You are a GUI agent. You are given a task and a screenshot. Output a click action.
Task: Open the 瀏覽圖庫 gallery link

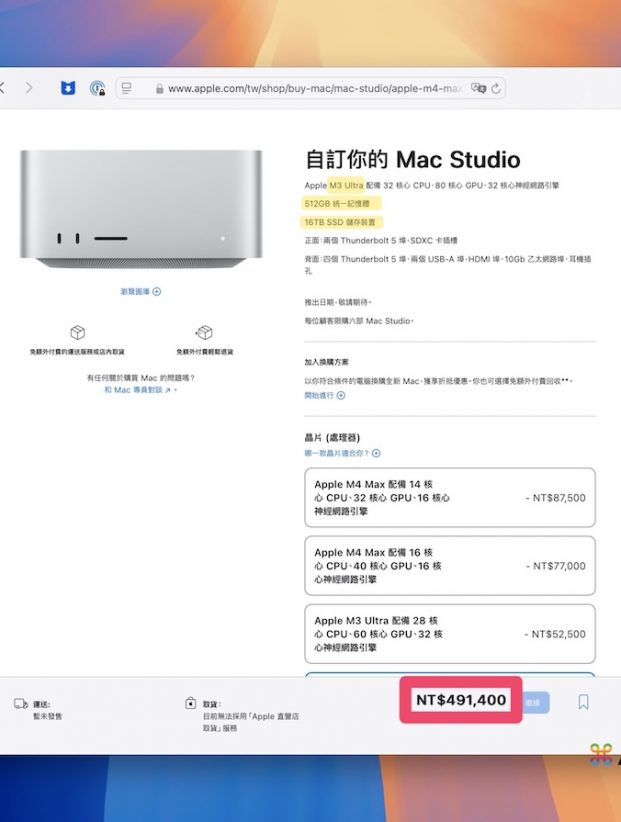tap(141, 291)
